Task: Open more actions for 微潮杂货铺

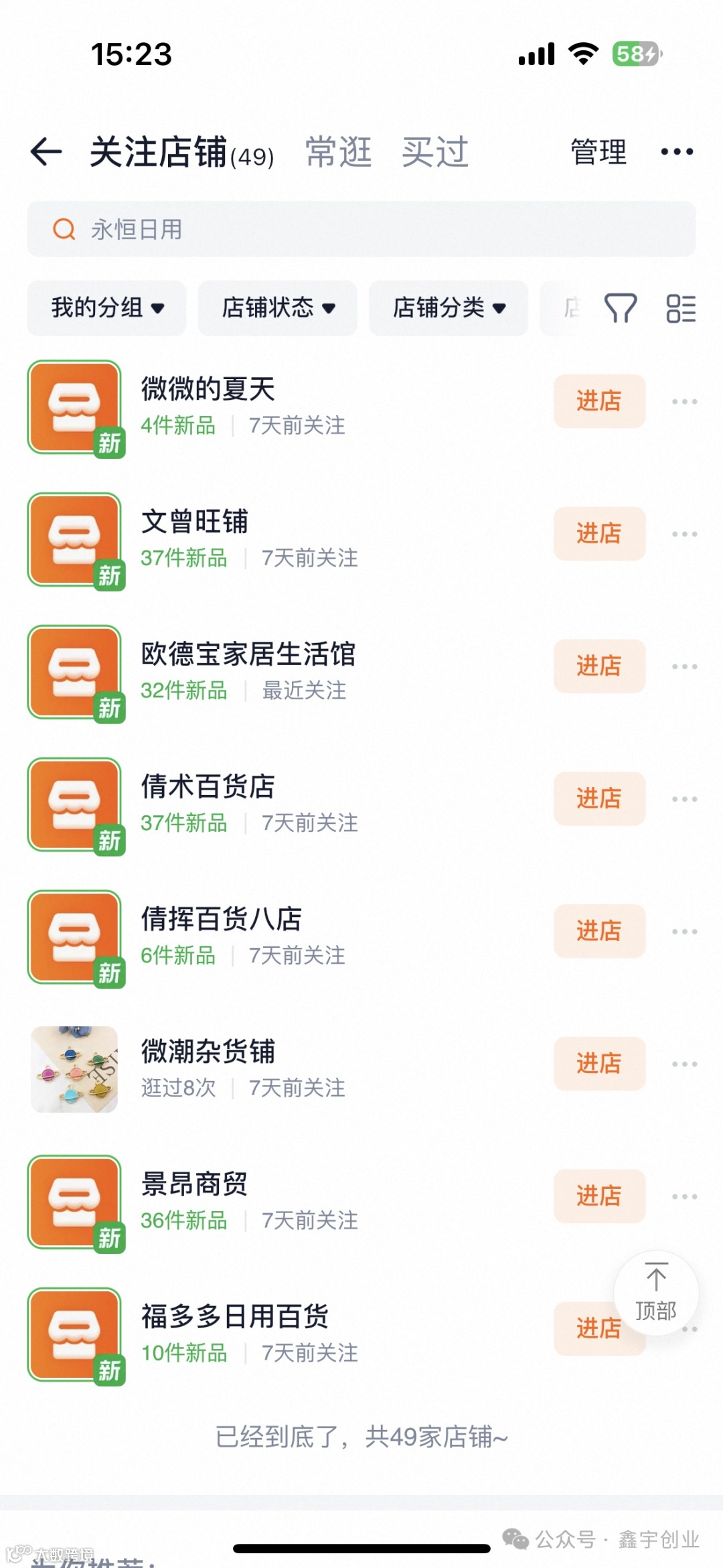Action: point(684,1064)
